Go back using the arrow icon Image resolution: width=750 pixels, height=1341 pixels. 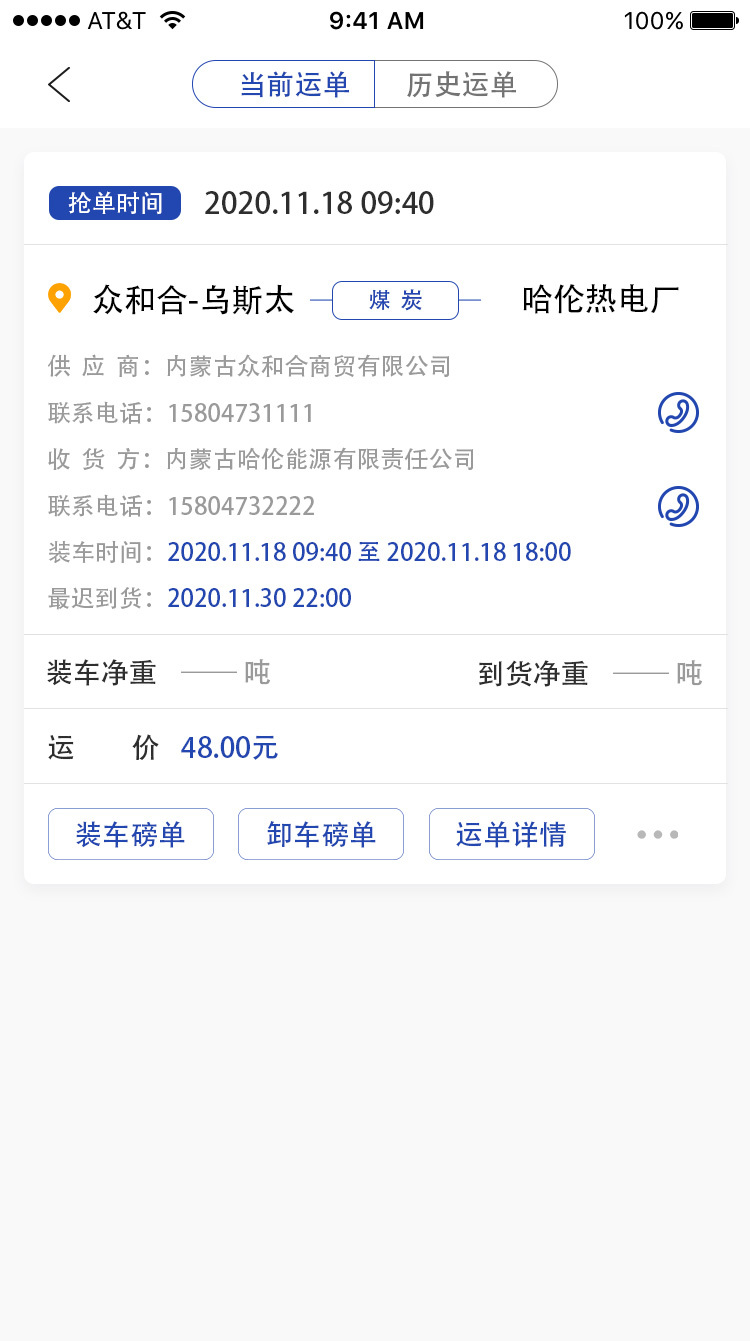tap(59, 84)
